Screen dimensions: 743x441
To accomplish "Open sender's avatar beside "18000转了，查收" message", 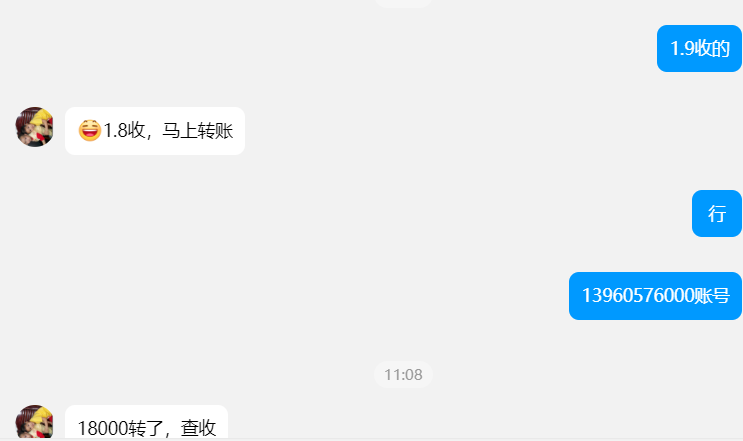I will pos(35,423).
